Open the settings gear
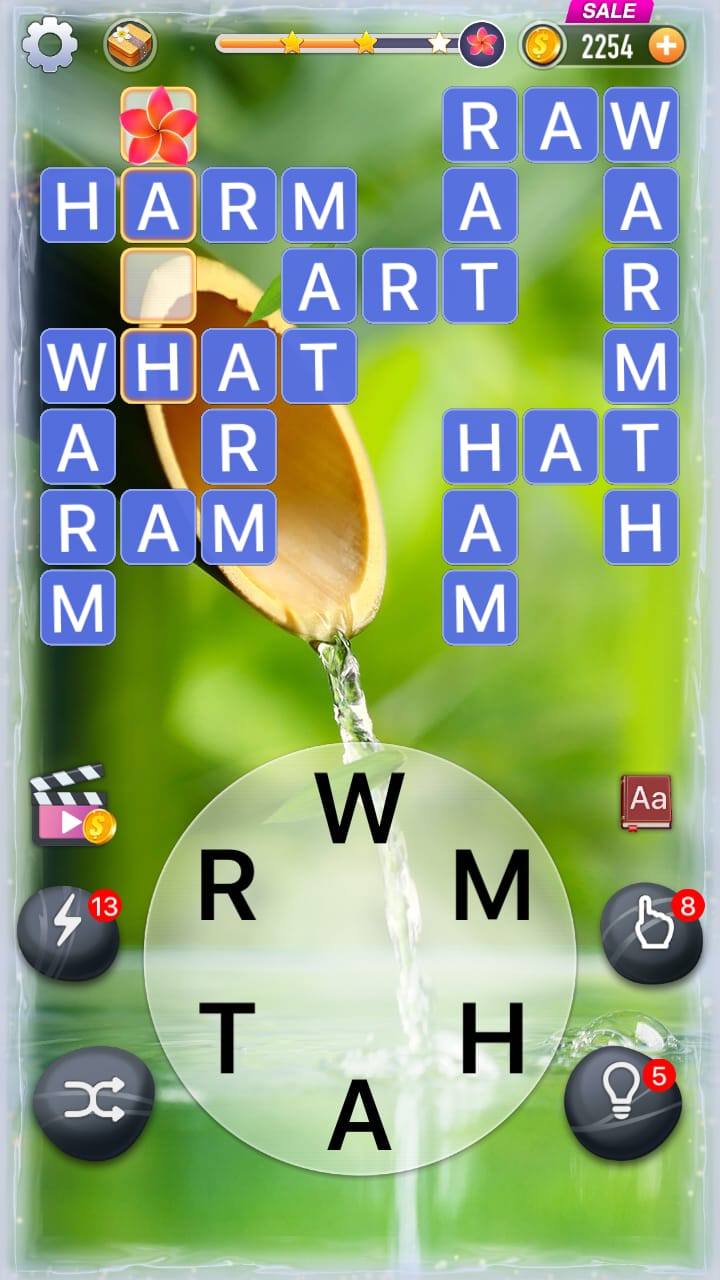This screenshot has width=720, height=1280. click(x=50, y=45)
